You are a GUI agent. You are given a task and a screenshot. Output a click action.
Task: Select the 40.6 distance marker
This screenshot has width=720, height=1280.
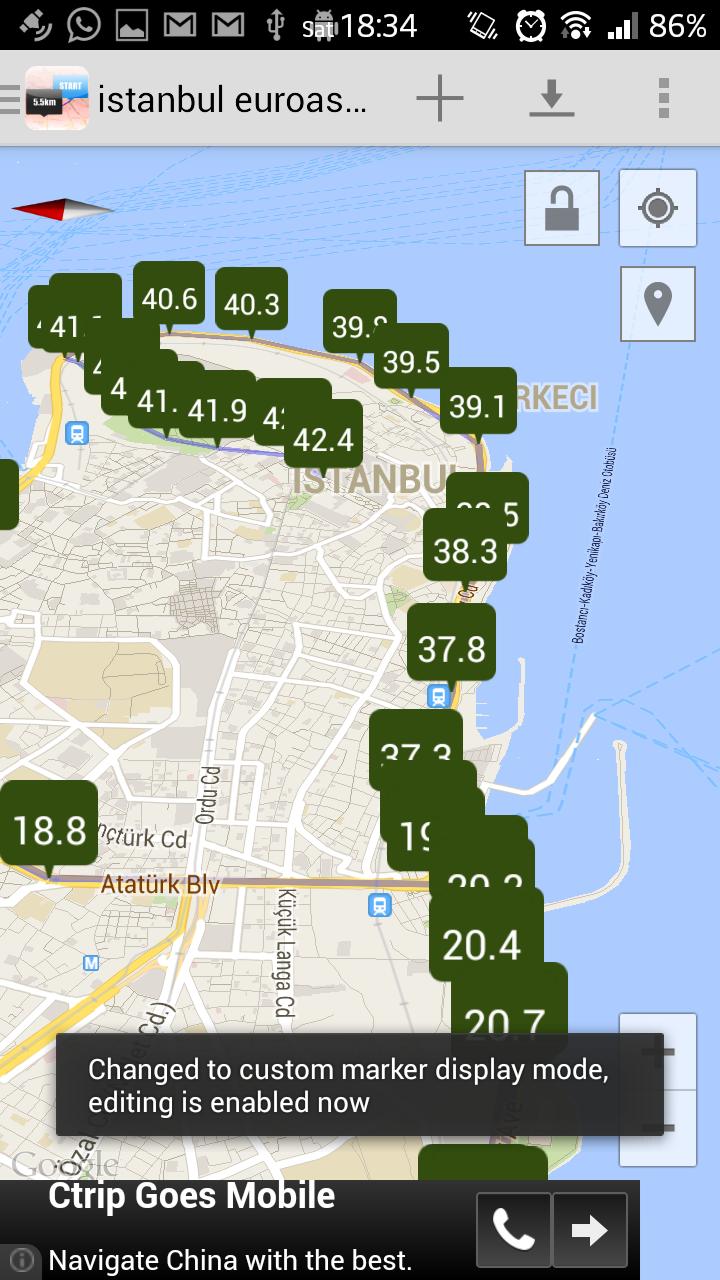tap(169, 297)
